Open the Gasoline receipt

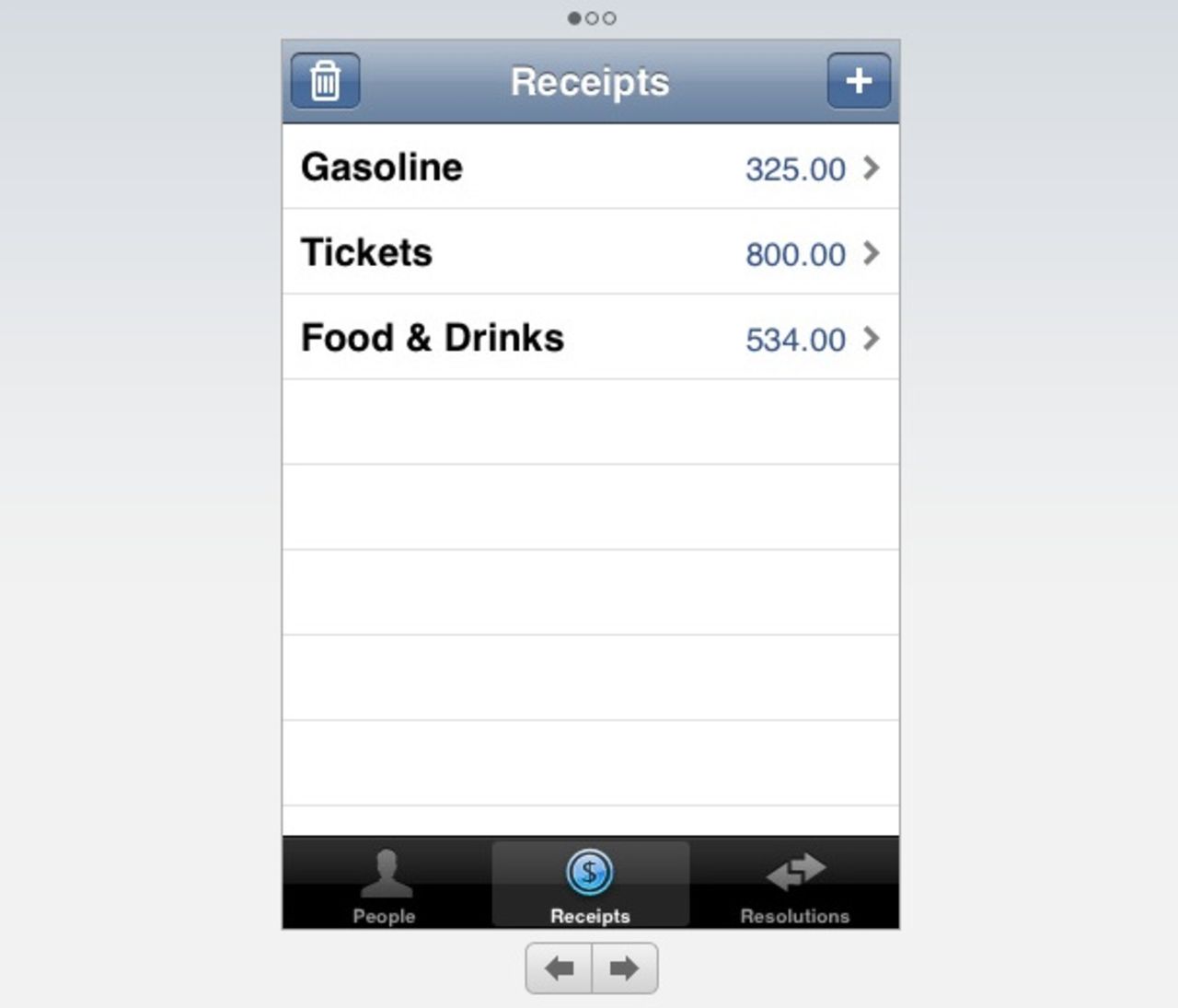590,168
